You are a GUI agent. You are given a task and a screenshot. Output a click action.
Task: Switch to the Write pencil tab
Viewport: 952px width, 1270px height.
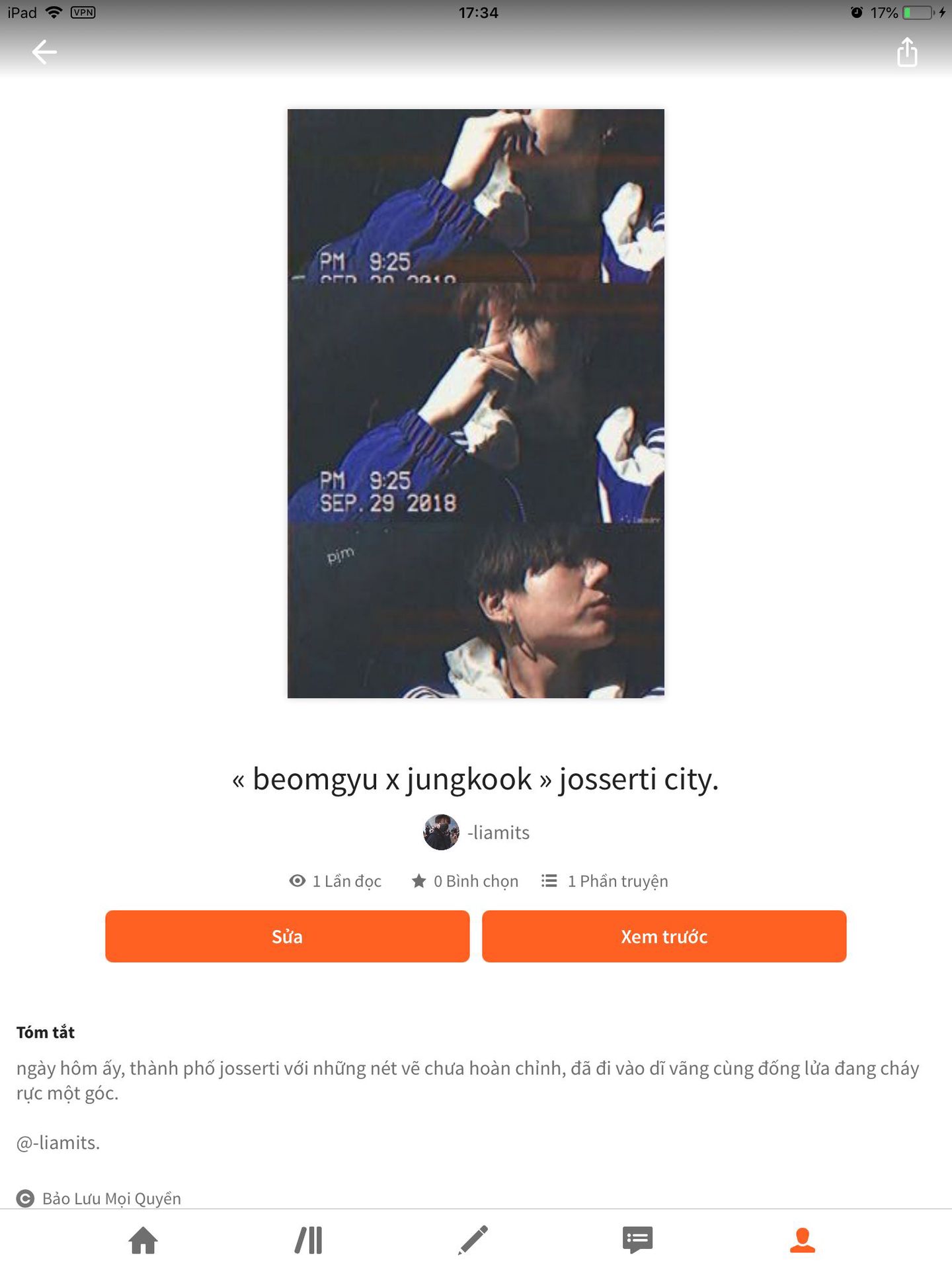pyautogui.click(x=473, y=1240)
